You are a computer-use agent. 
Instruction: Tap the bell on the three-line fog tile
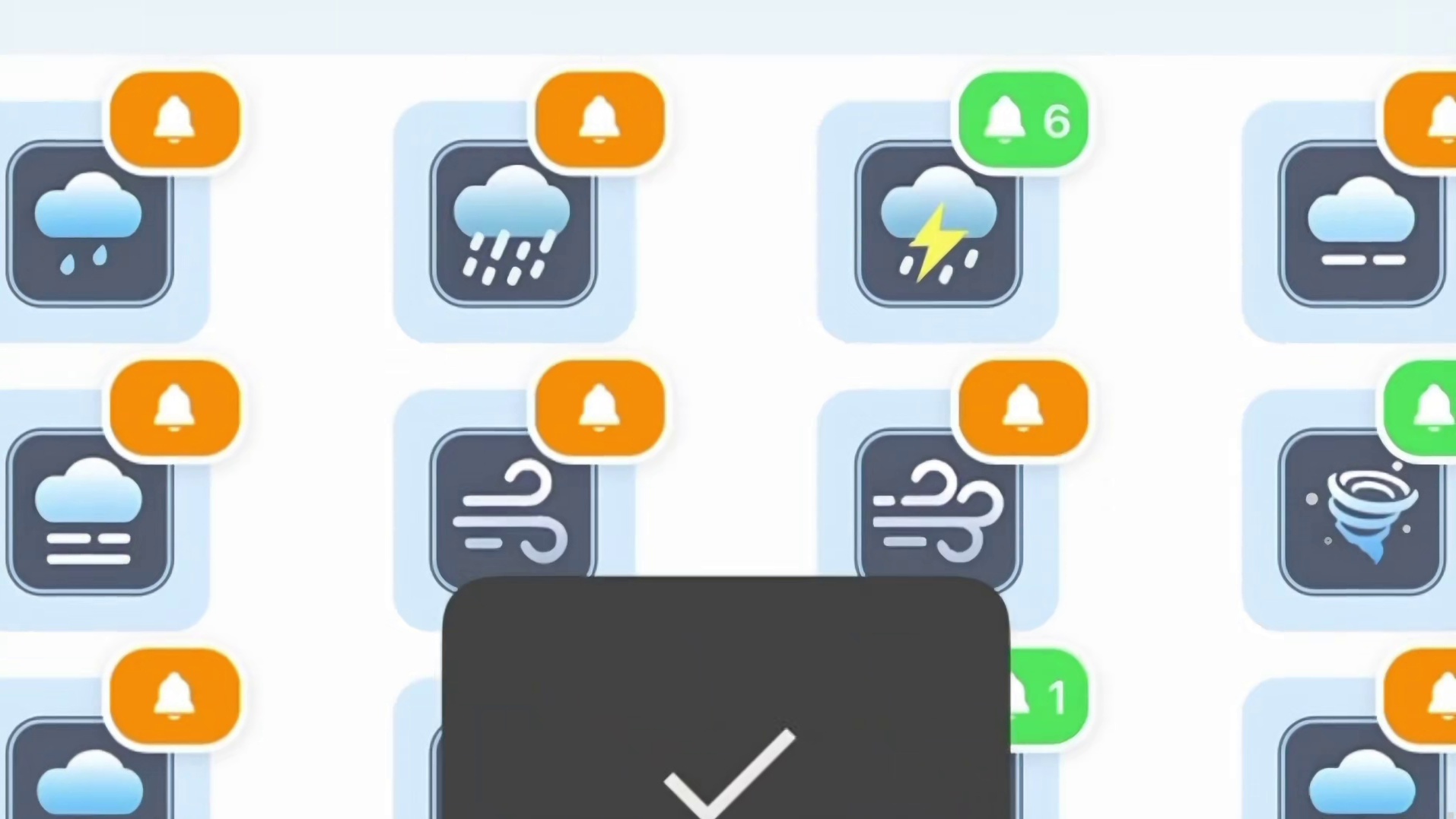[175, 408]
